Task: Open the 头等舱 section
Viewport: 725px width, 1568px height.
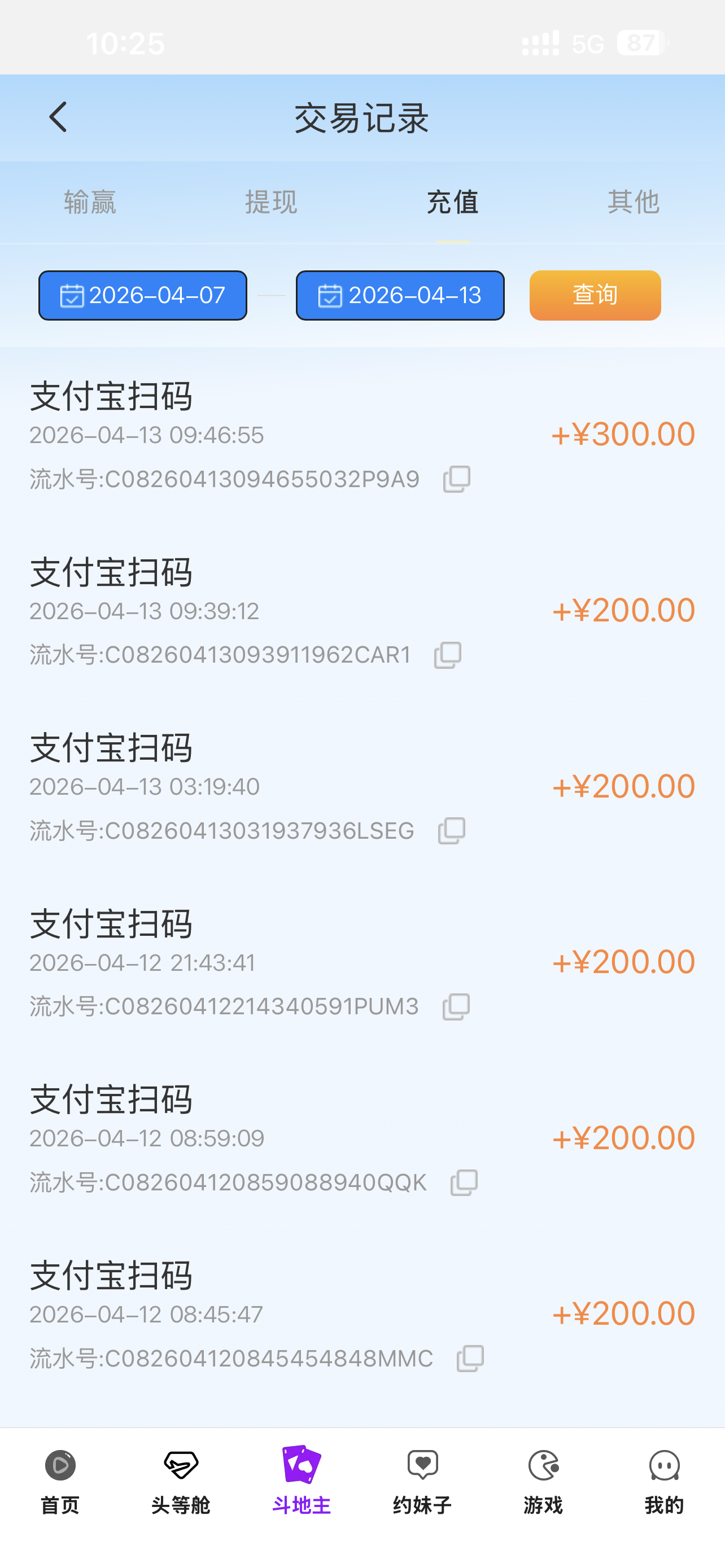Action: click(181, 1481)
